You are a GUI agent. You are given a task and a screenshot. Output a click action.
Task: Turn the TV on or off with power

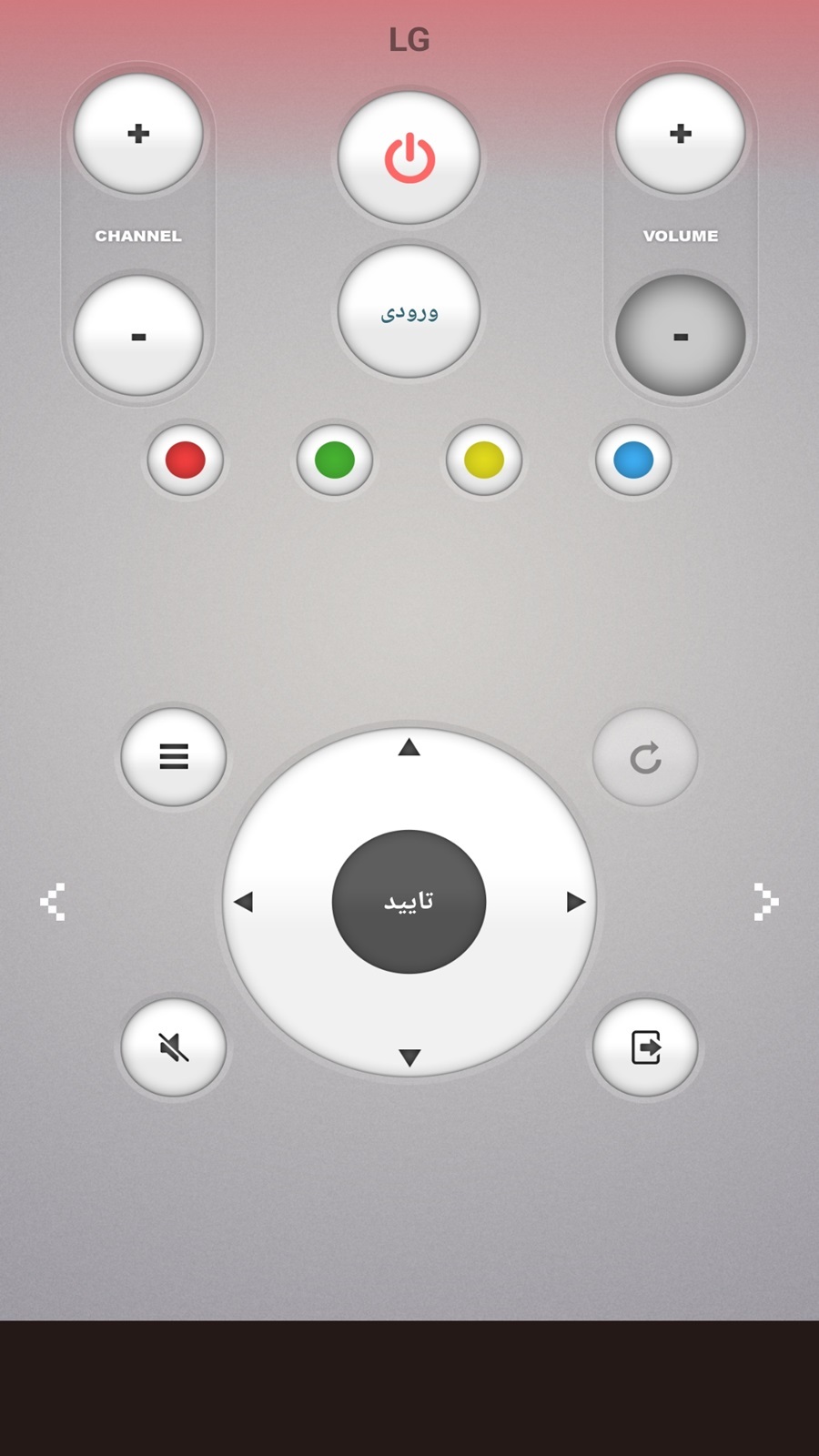pos(409,157)
